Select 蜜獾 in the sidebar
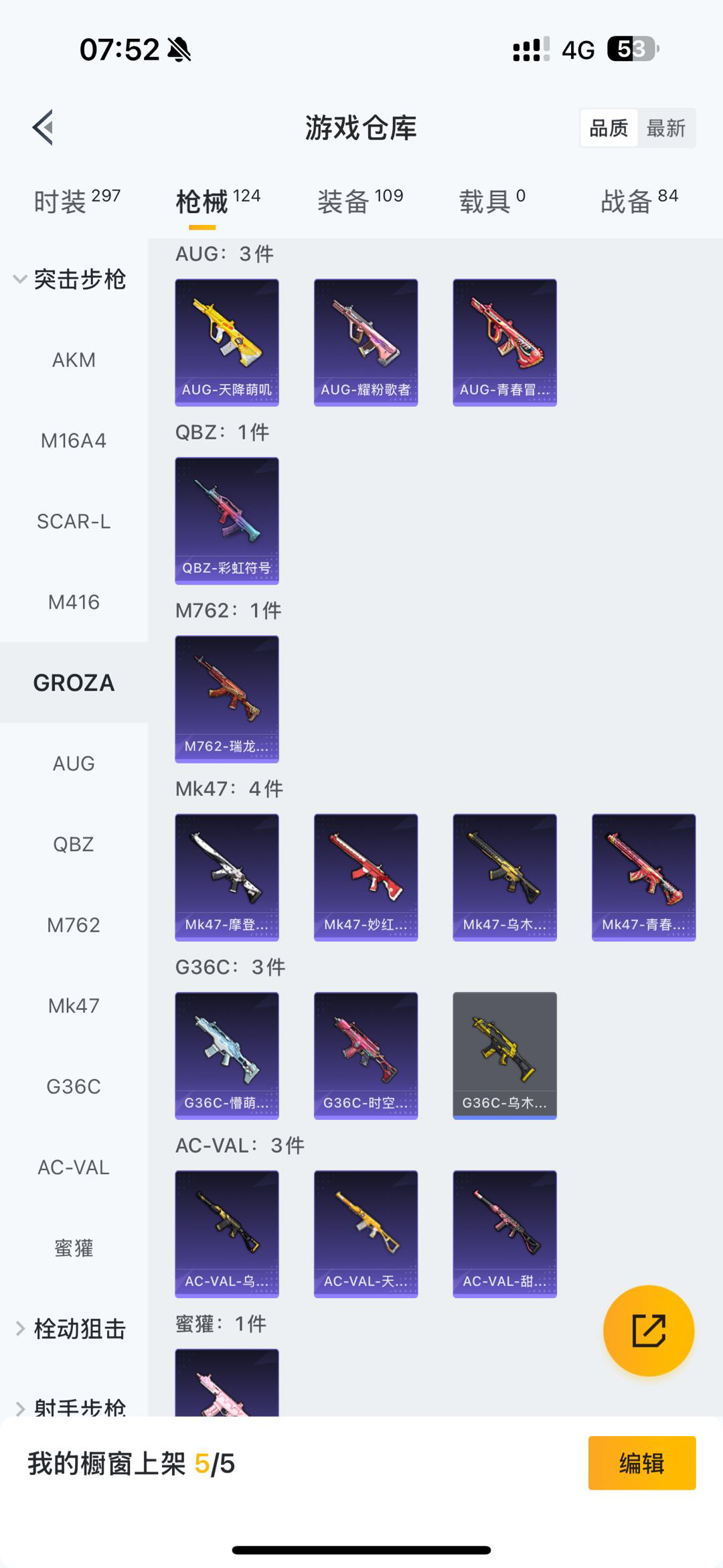Image resolution: width=723 pixels, height=1568 pixels. click(74, 1248)
